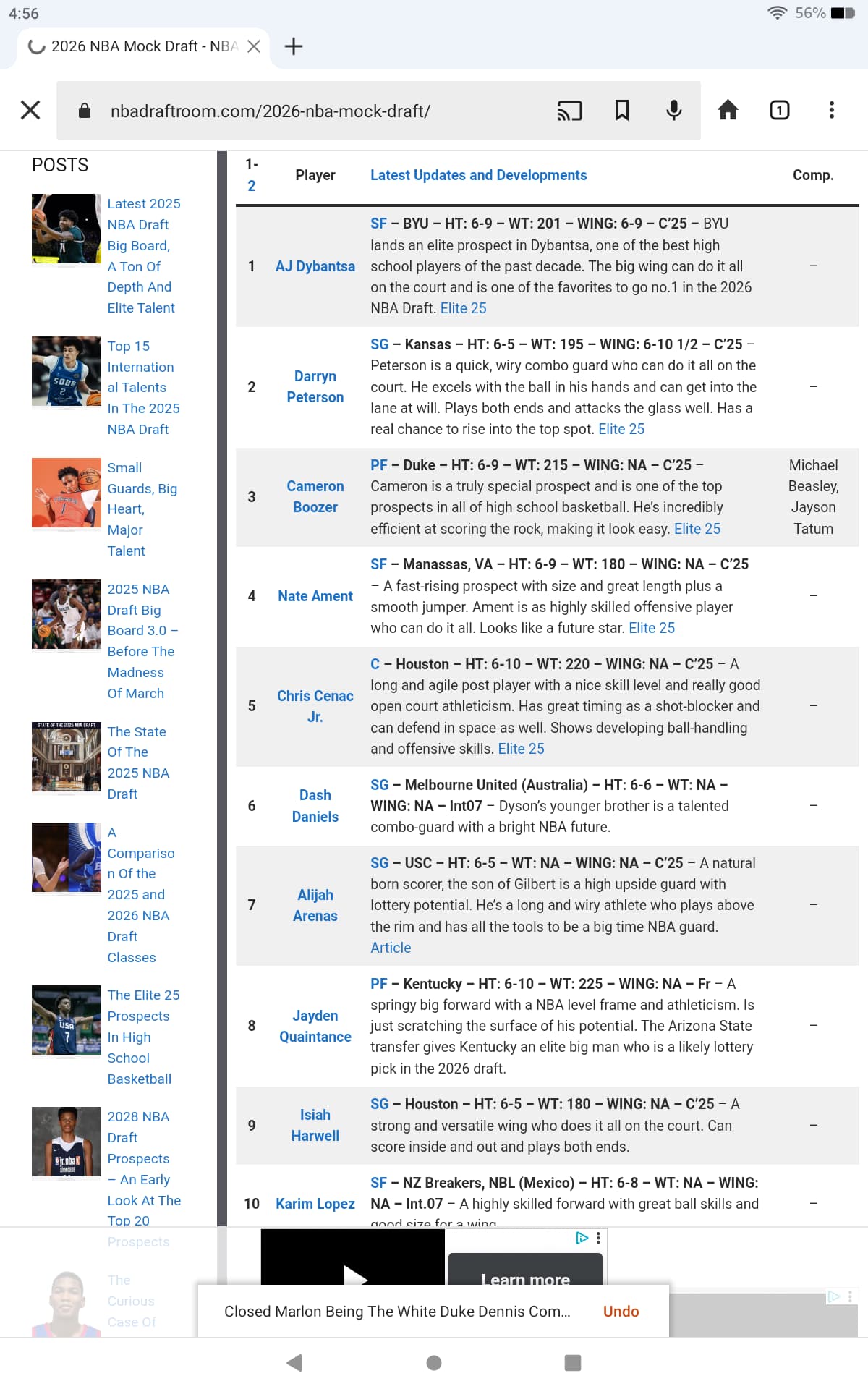Open the tab switcher
The height and width of the screenshot is (1389, 868).
coord(779,110)
